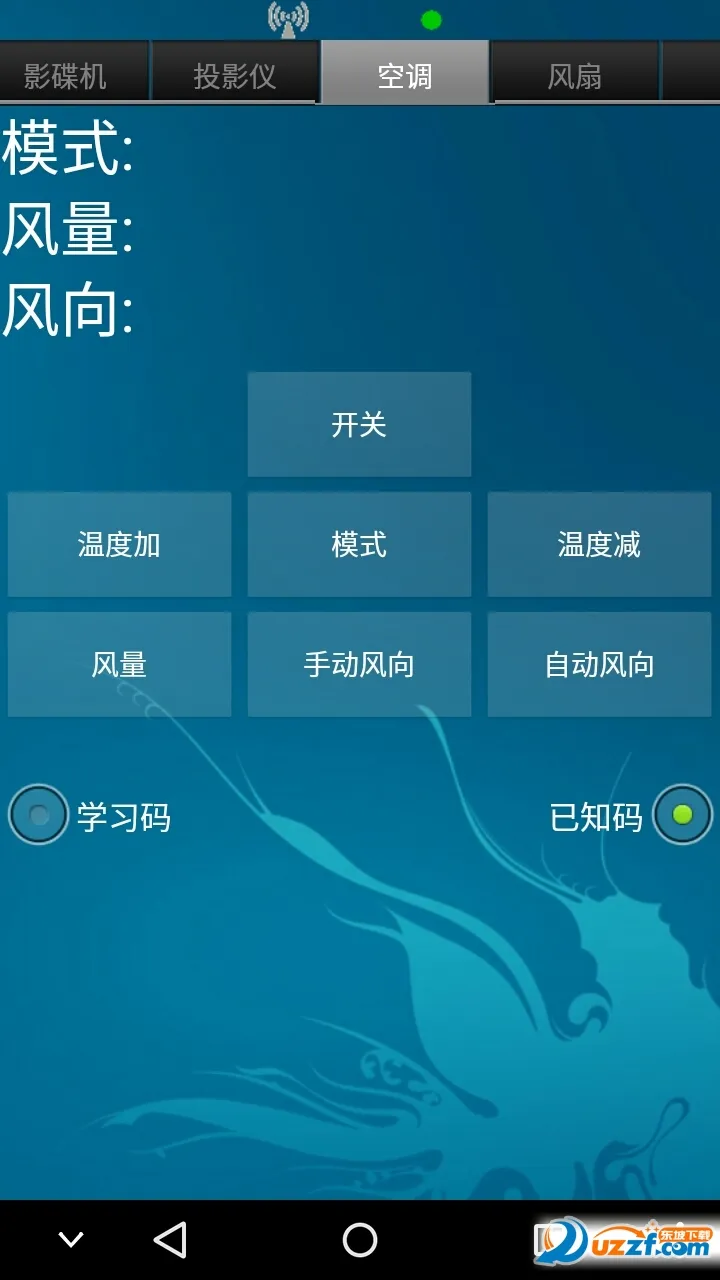Switch to the 影碟机 tab
The image size is (720, 1280).
coord(66,76)
